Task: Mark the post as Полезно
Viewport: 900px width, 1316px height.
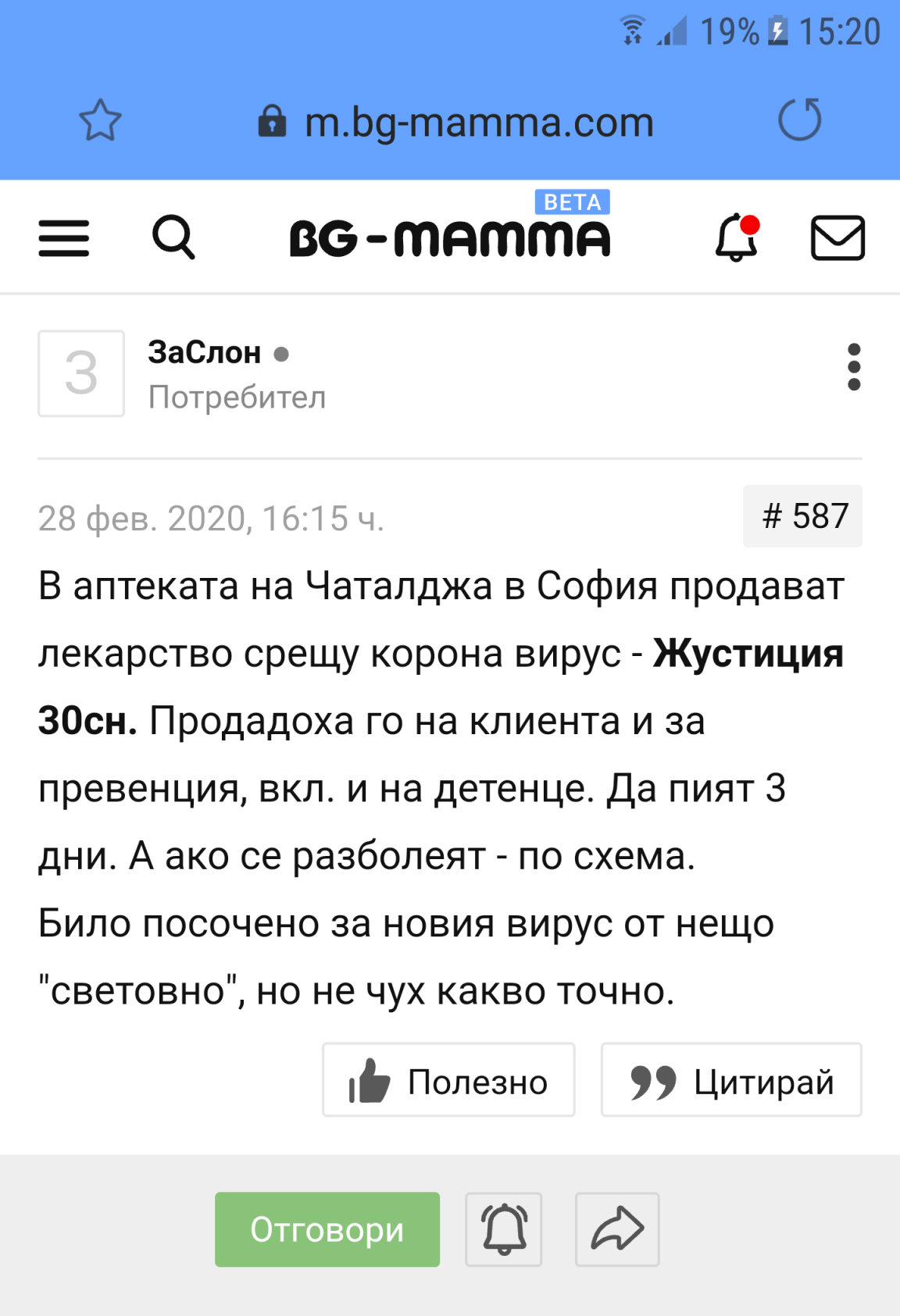Action: point(448,1081)
